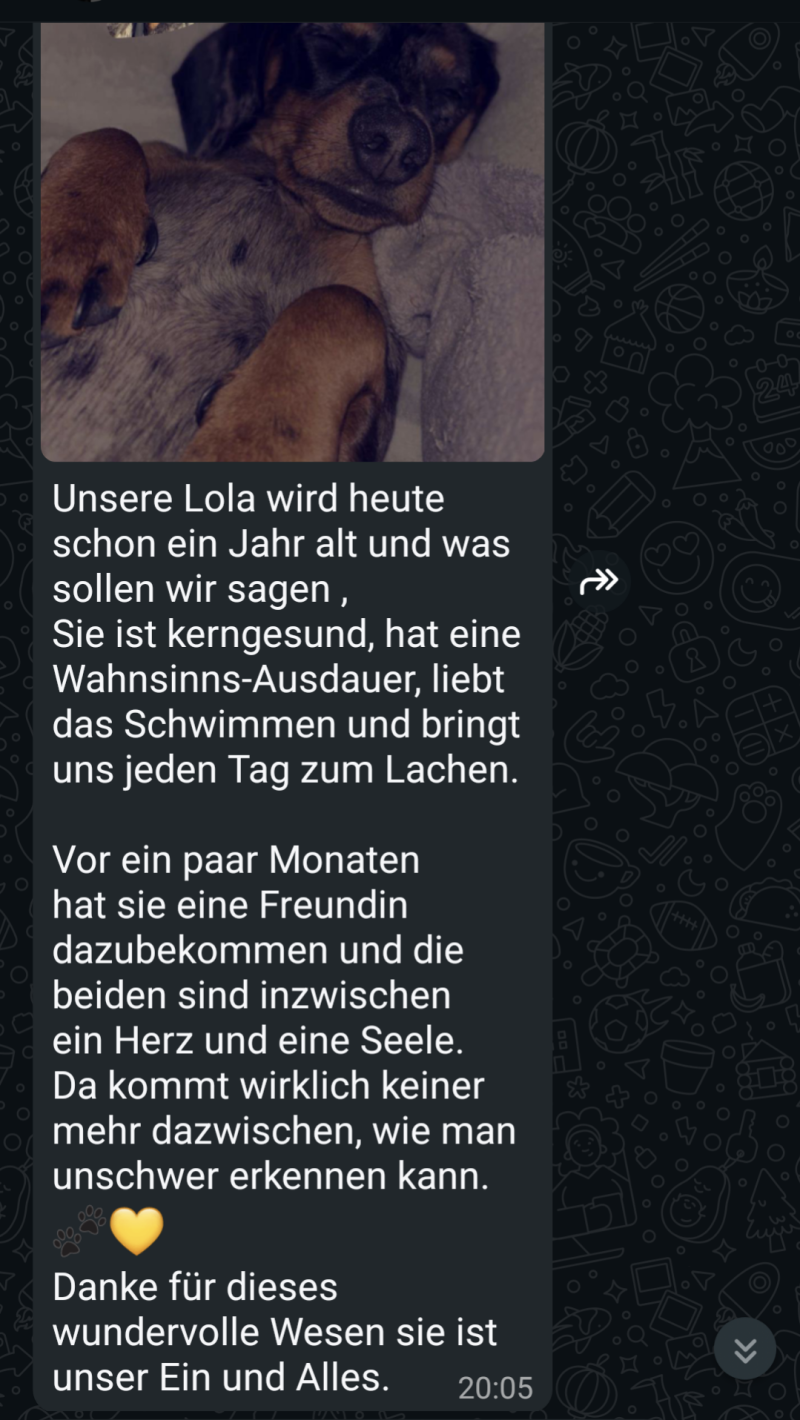Forward the Lola birthday message

point(599,581)
